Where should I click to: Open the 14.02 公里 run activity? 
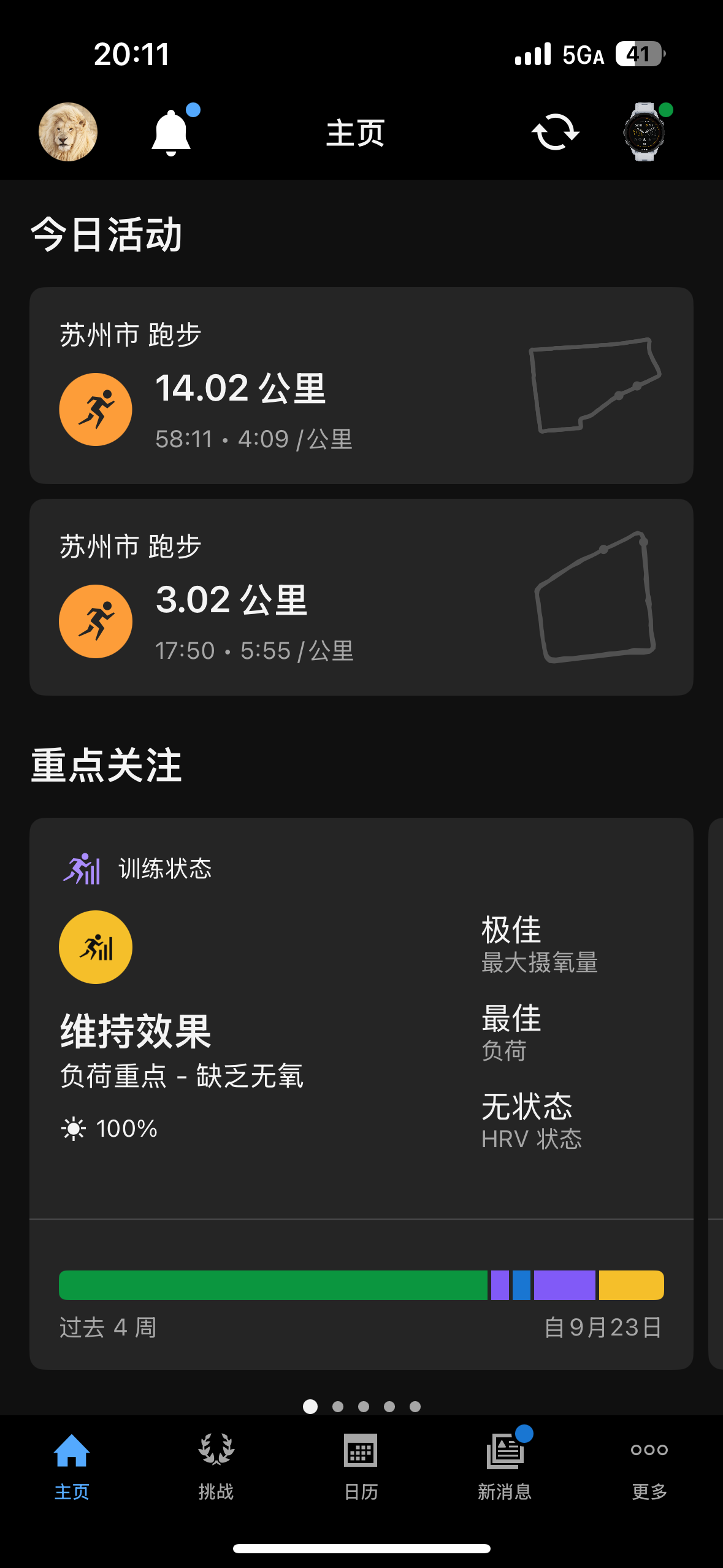pyautogui.click(x=361, y=385)
